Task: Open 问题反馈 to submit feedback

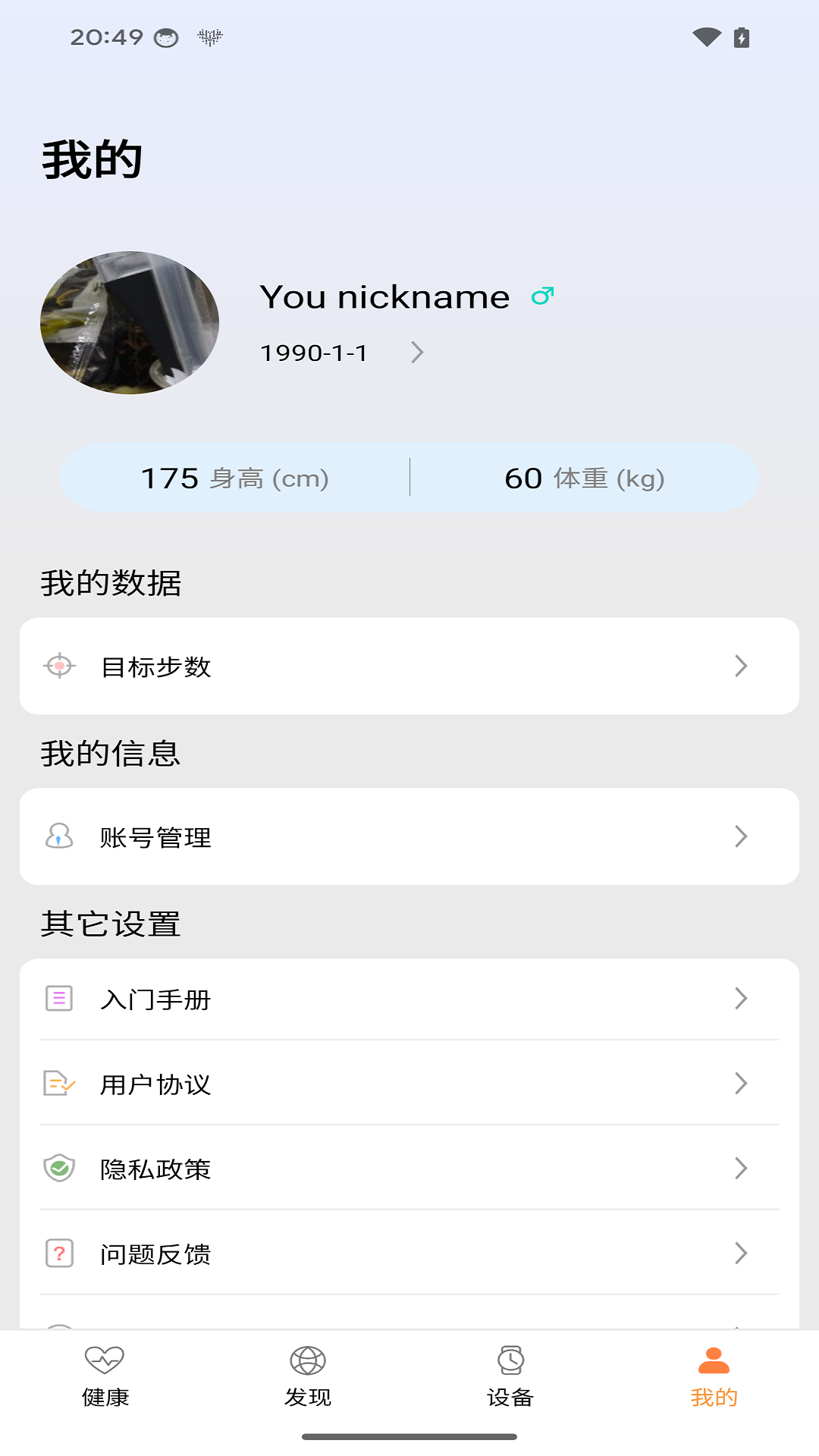Action: point(156,1254)
